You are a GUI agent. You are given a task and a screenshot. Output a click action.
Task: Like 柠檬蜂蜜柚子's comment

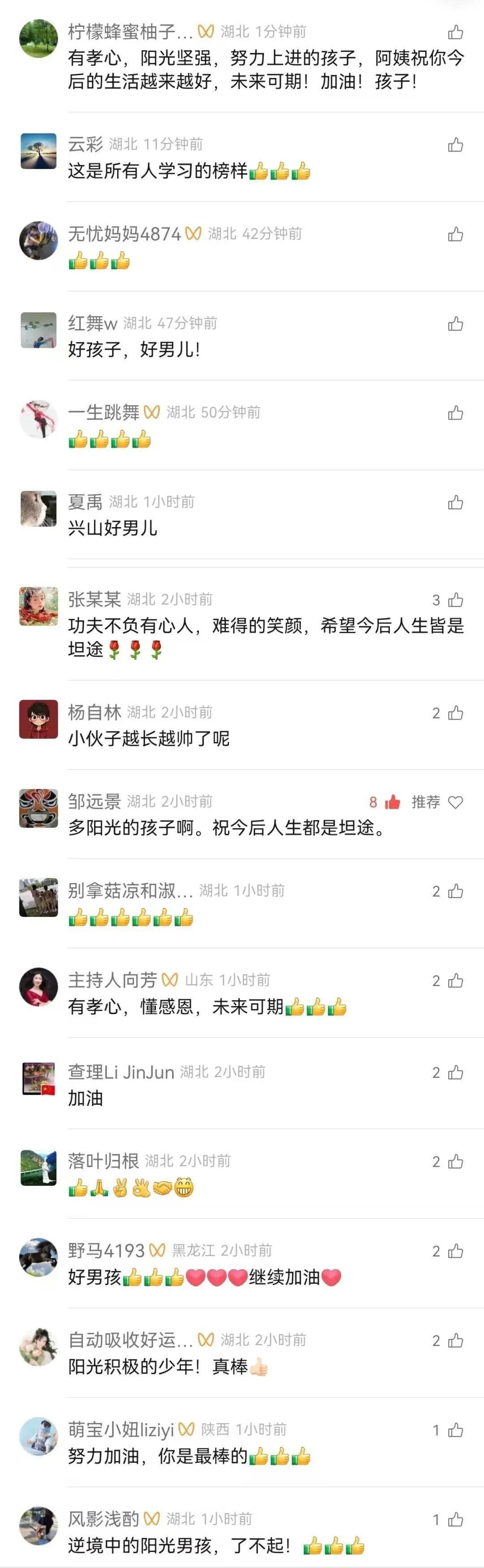click(455, 32)
